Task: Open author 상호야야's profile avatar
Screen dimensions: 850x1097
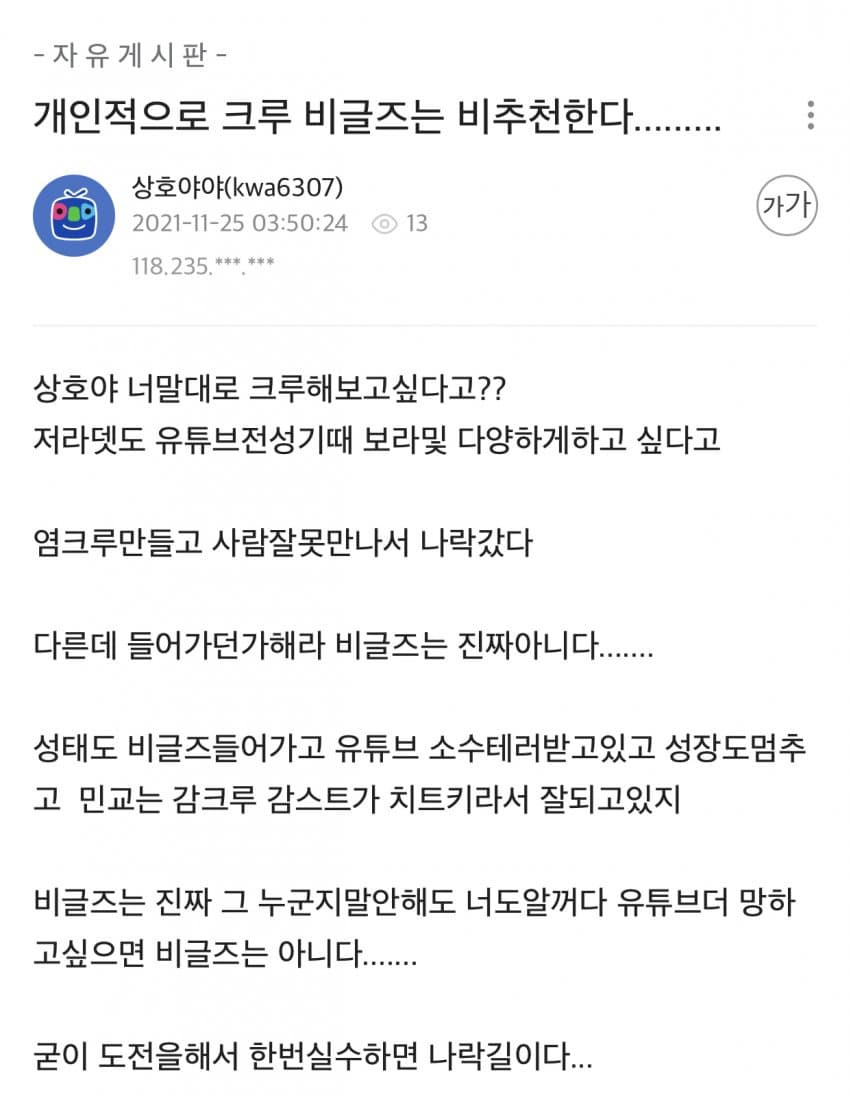Action: 72,216
